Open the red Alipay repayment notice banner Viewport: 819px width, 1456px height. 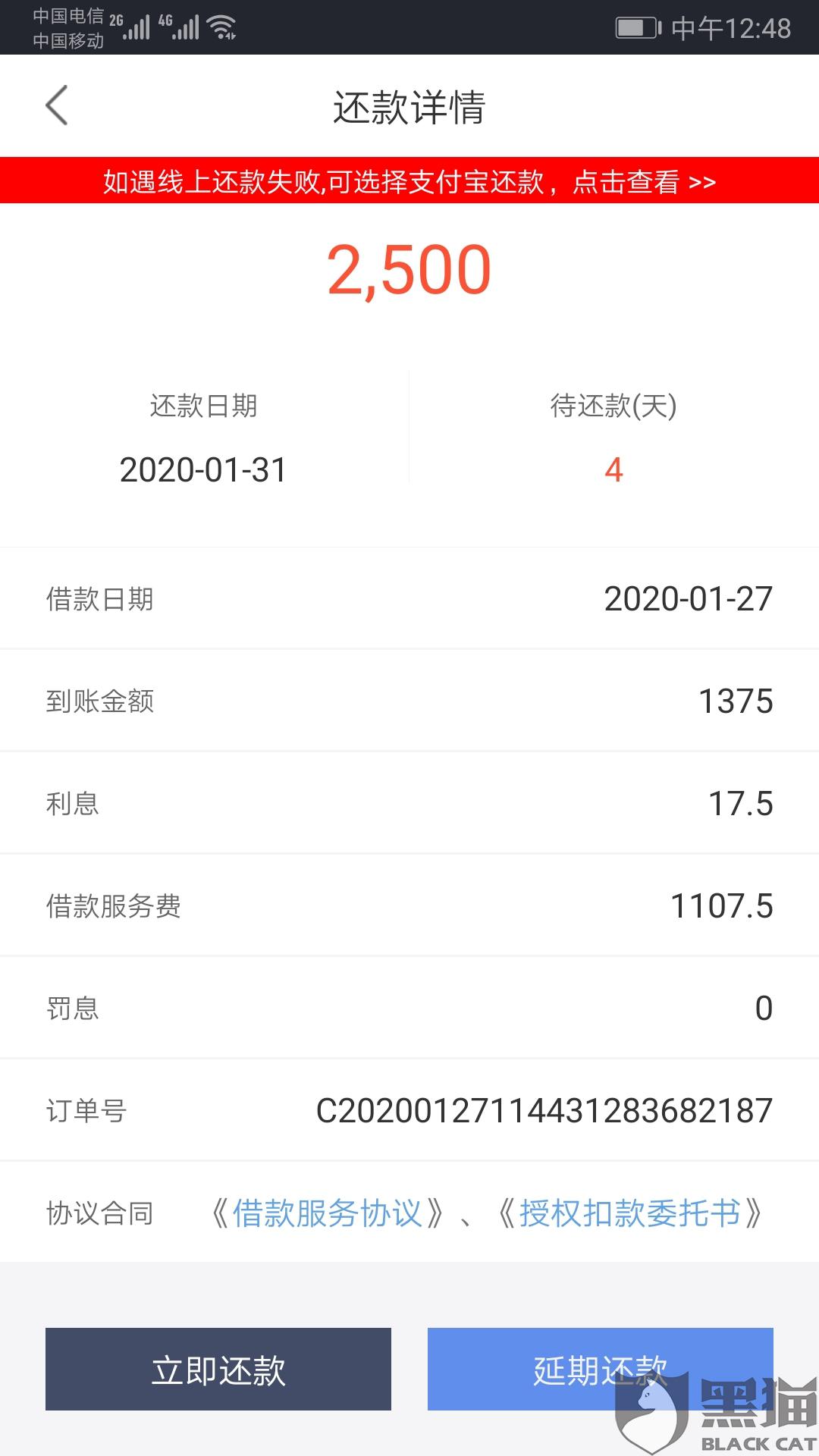[x=409, y=180]
